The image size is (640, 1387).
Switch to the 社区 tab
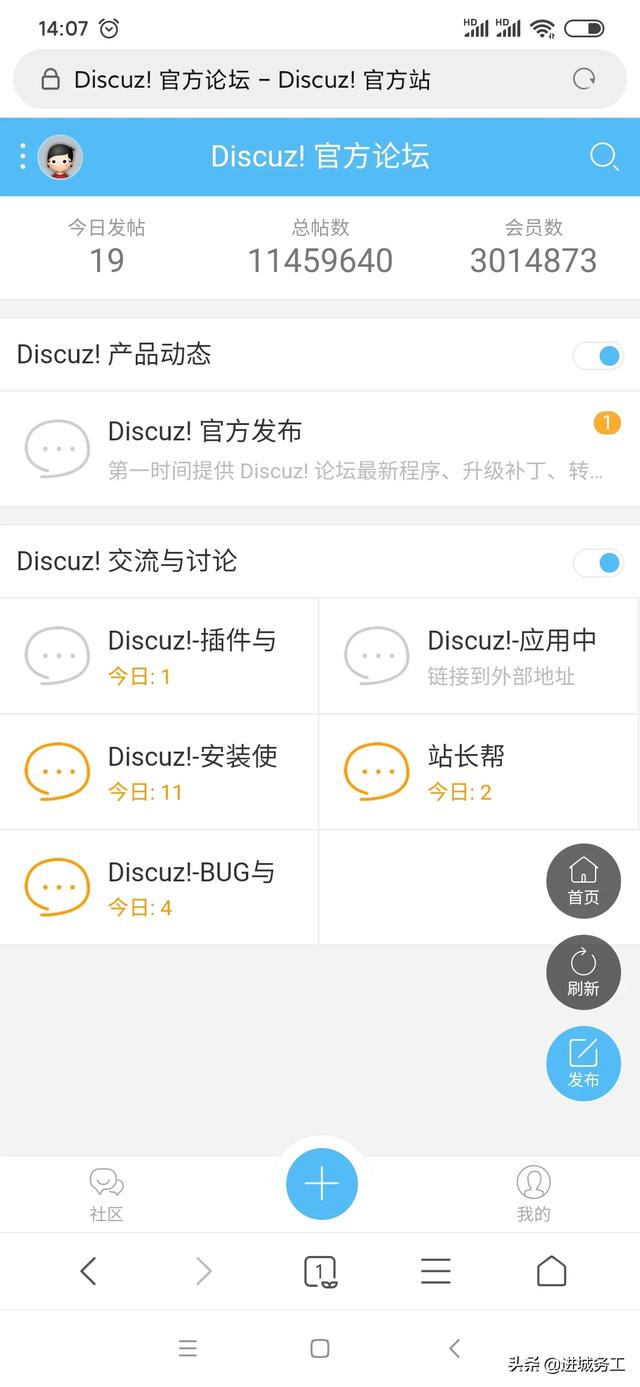[106, 1195]
